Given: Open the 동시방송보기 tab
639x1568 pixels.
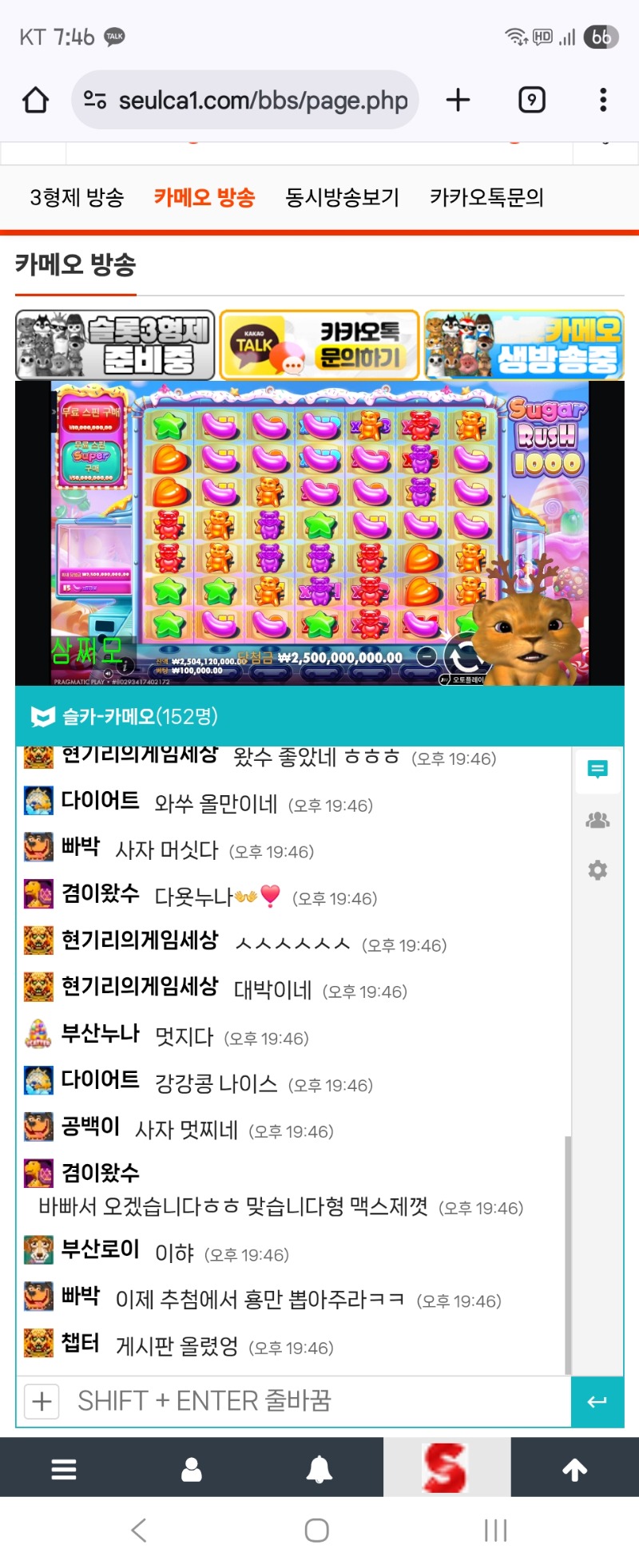Looking at the screenshot, I should 342,197.
